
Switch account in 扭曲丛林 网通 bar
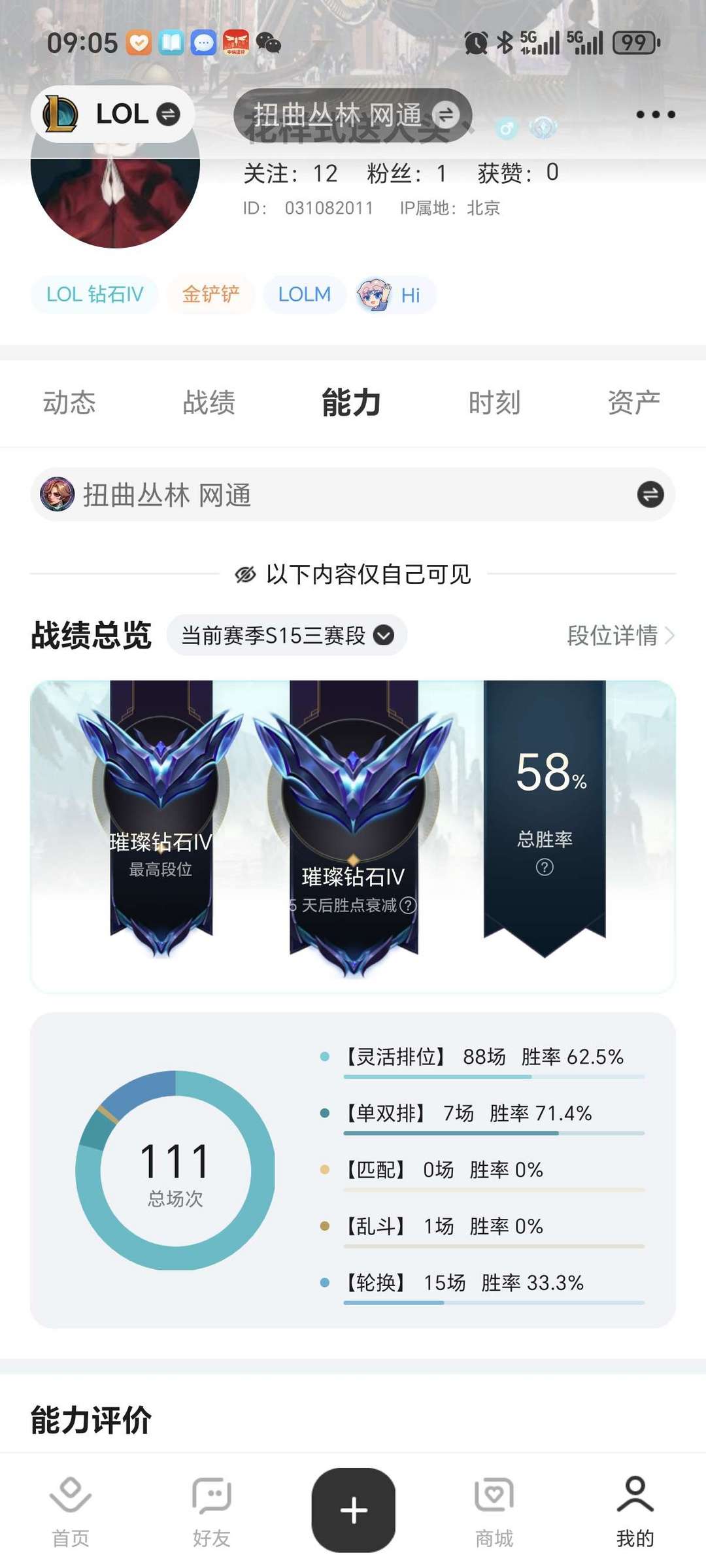650,494
